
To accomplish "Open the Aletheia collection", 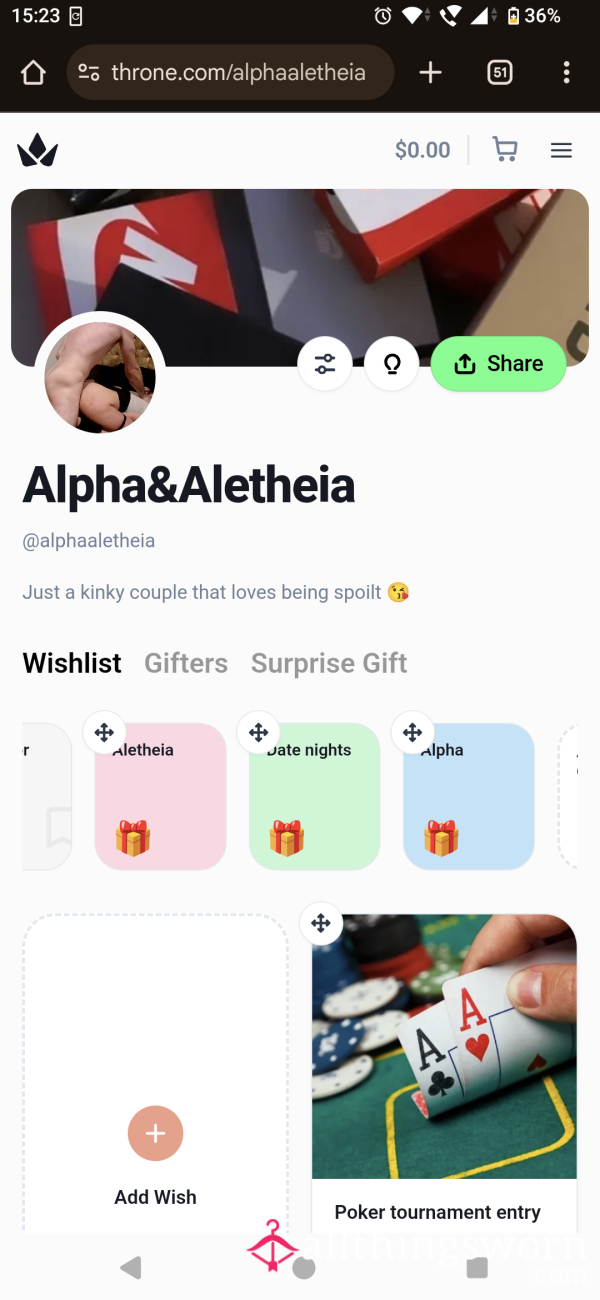I will [160, 797].
